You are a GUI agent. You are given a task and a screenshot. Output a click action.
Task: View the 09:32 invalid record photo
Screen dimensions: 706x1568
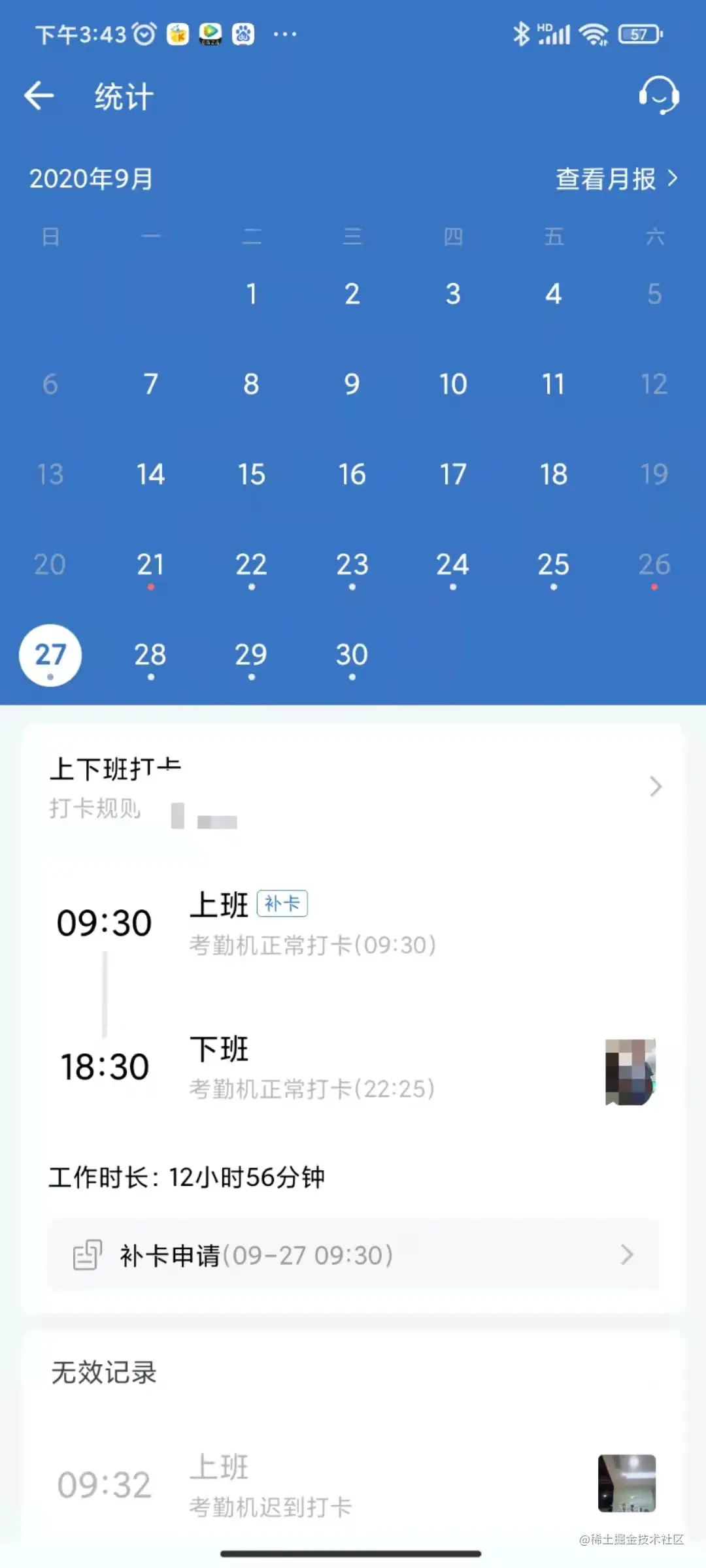(626, 1483)
